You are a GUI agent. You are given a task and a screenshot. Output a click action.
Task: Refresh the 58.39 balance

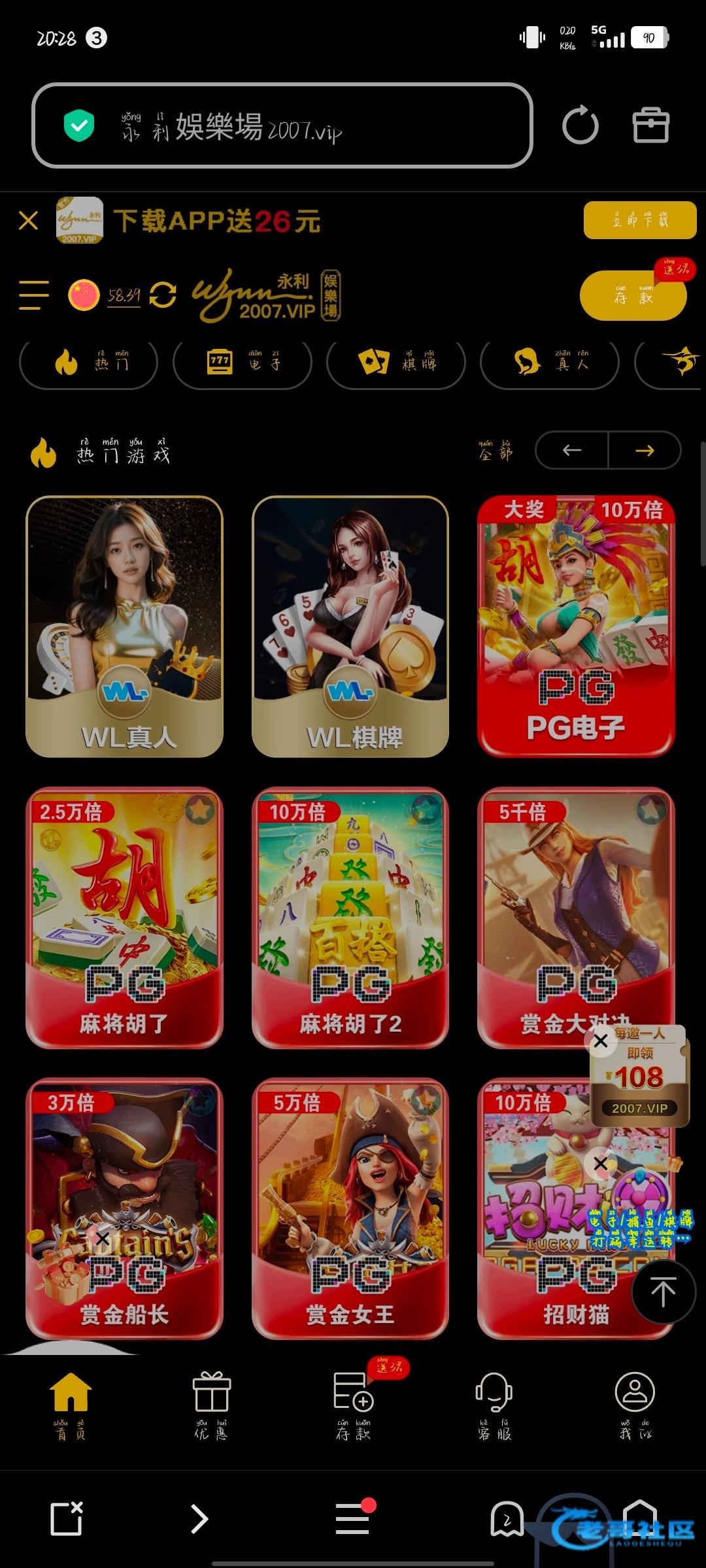pos(163,295)
